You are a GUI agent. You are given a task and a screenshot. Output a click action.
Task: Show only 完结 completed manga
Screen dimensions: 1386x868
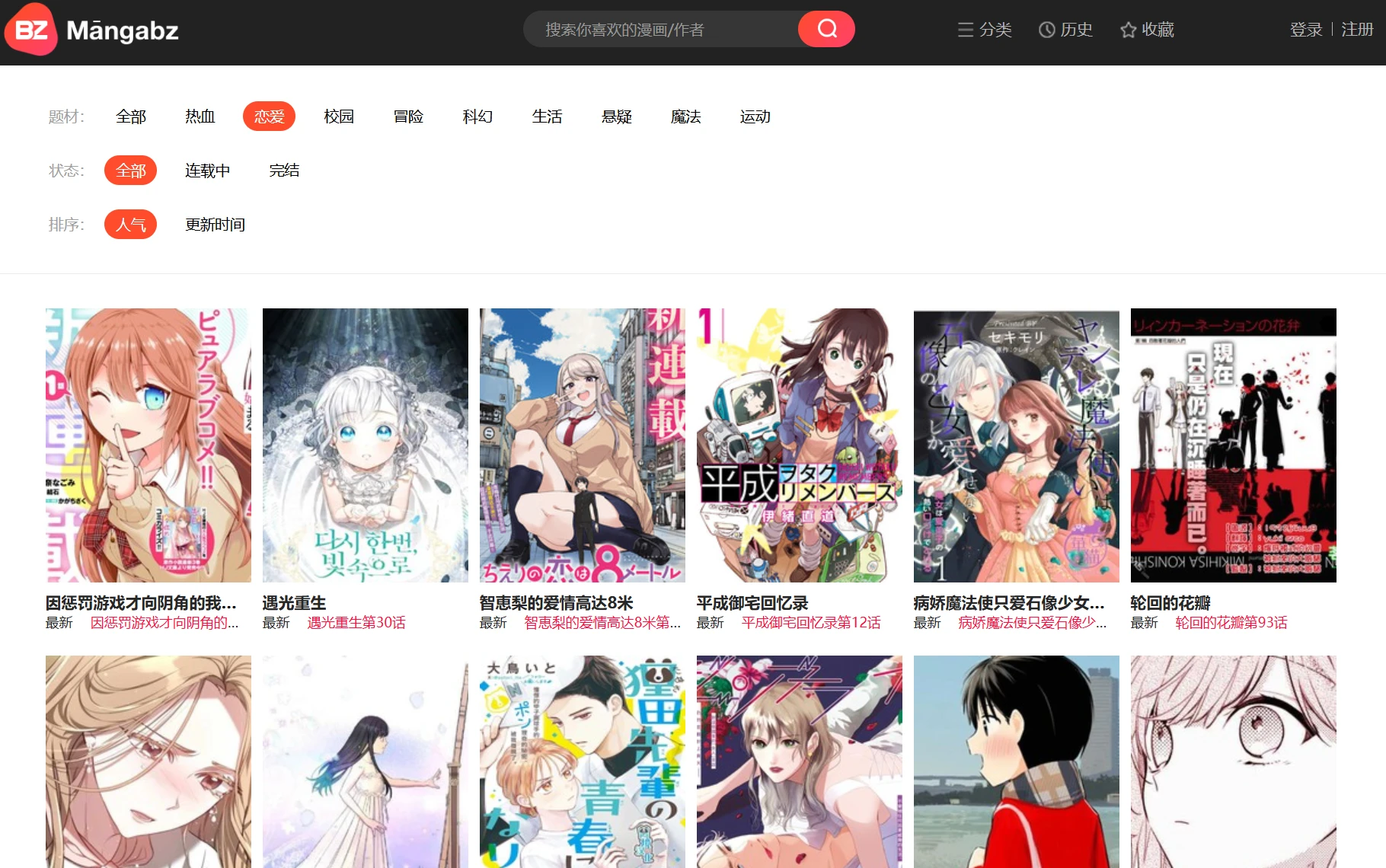point(284,171)
